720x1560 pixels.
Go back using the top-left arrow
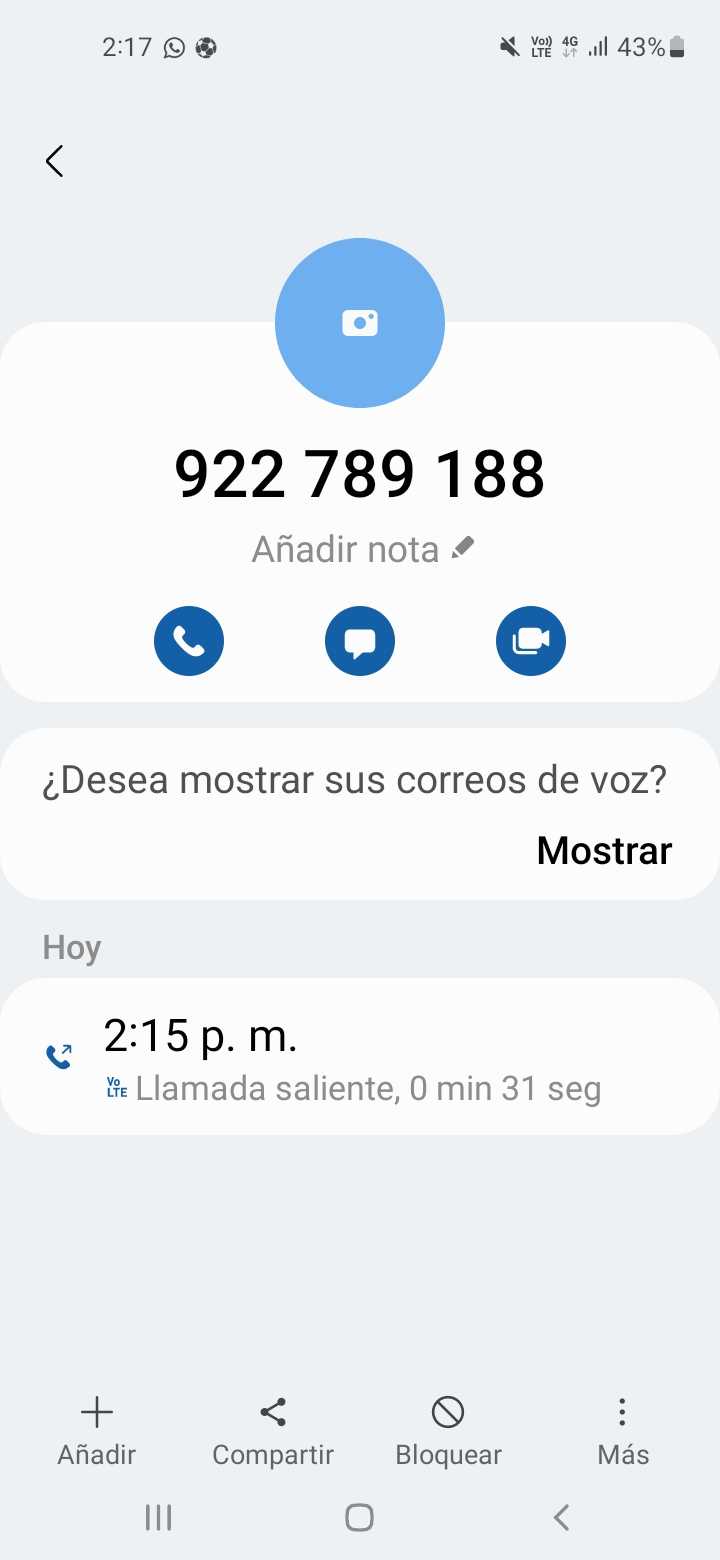[x=55, y=161]
